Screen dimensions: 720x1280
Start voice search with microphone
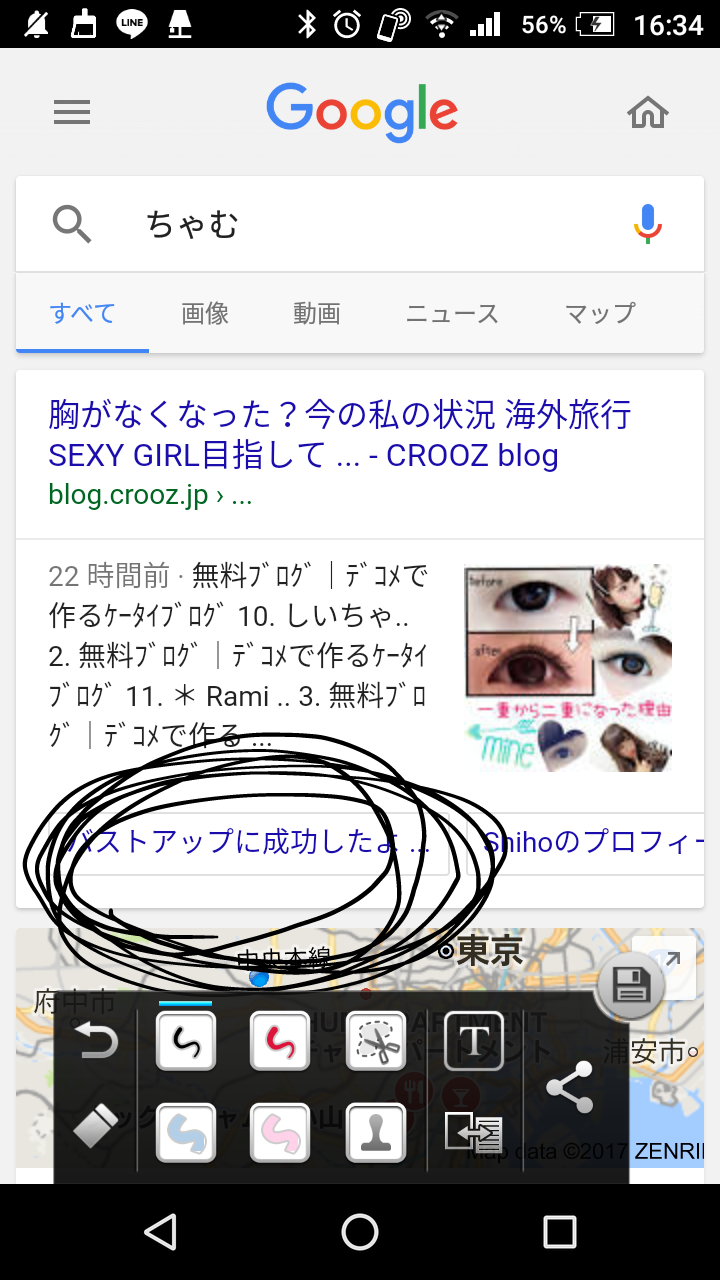click(x=648, y=224)
